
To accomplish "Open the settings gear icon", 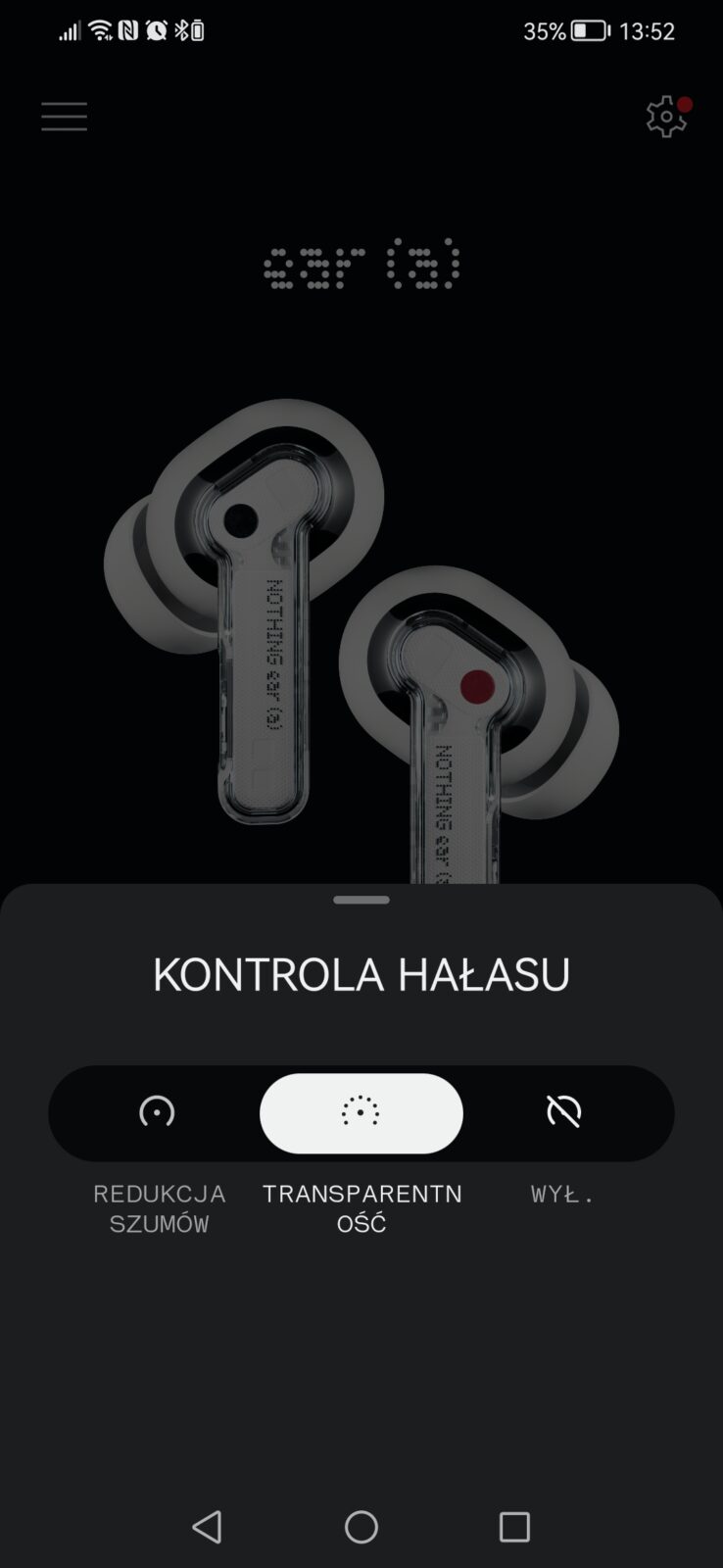I will (666, 117).
